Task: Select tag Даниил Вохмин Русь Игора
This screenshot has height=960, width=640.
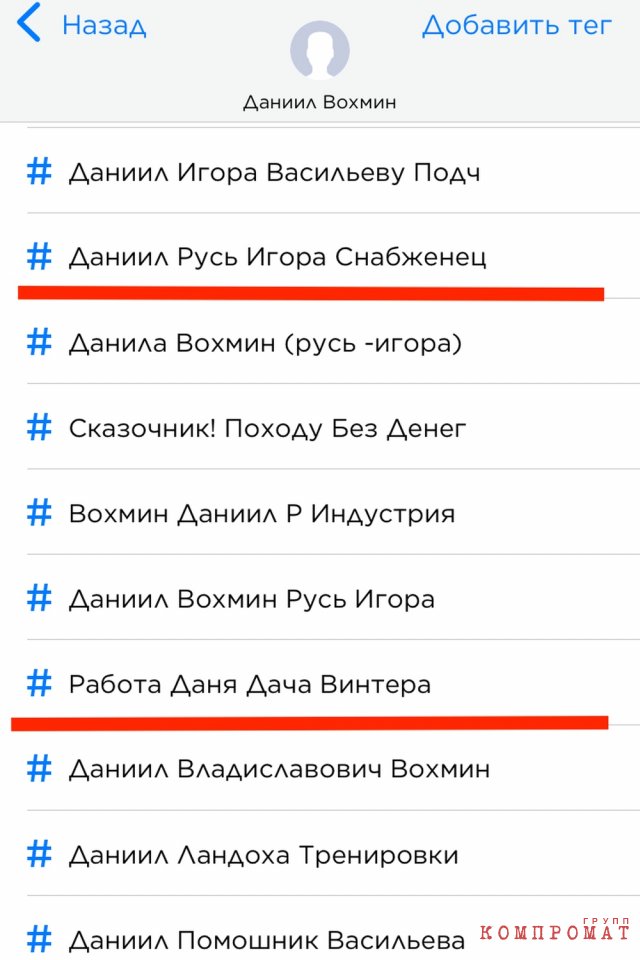Action: (251, 599)
